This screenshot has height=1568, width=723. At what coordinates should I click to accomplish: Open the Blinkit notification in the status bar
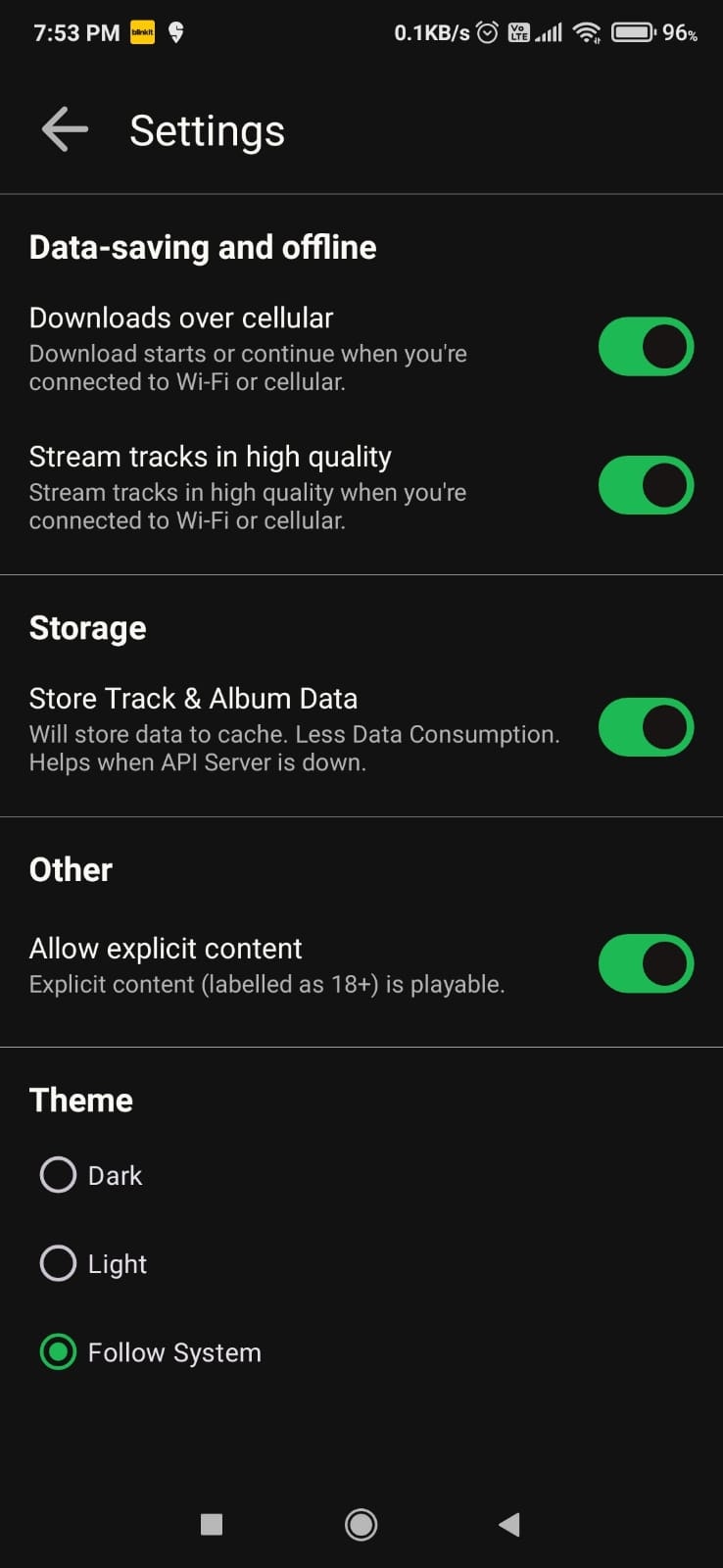141,31
